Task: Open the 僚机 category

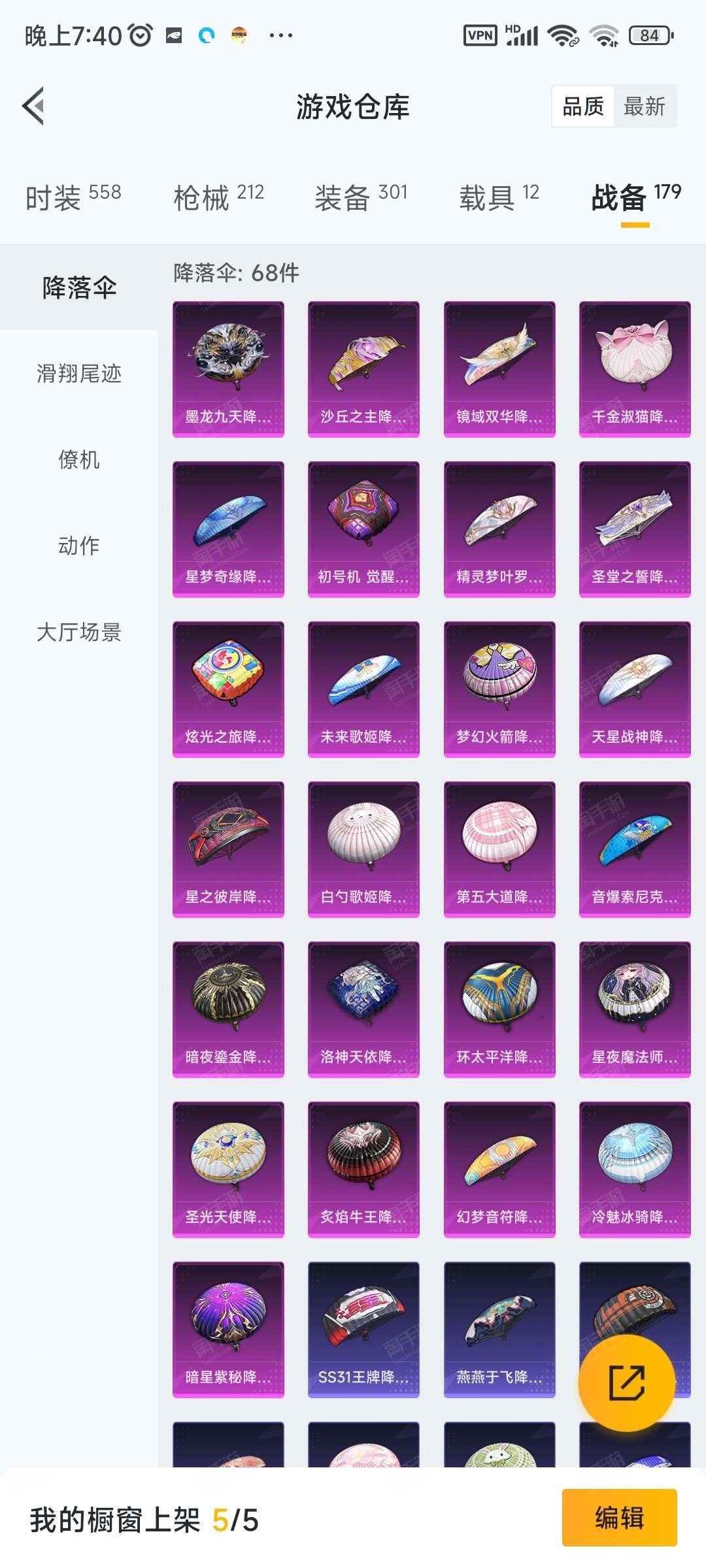Action: click(x=79, y=460)
